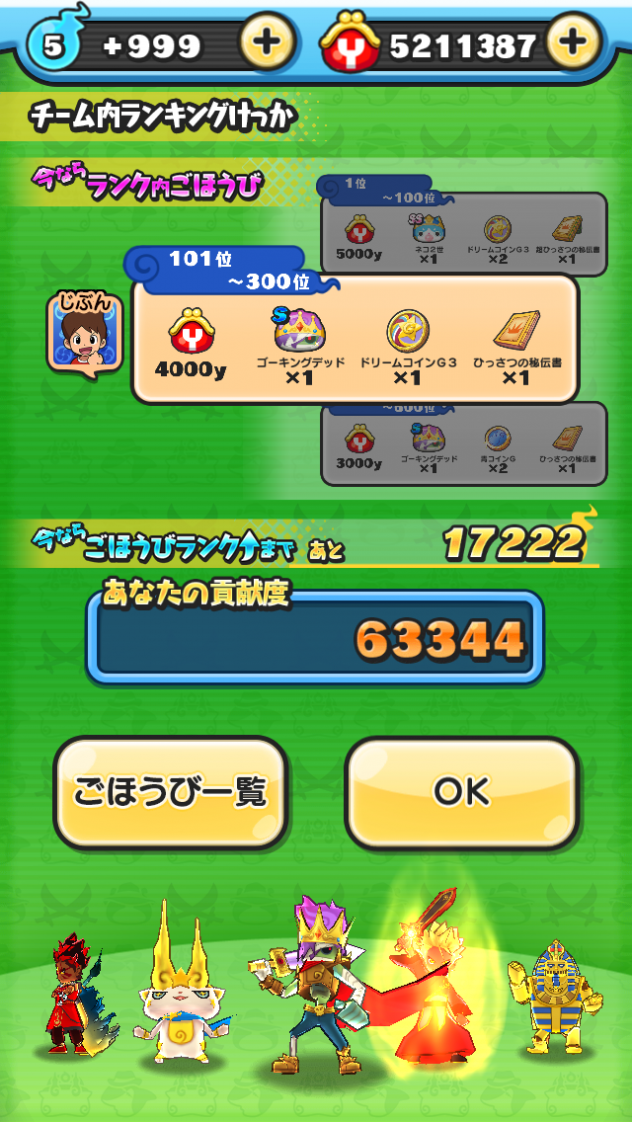The image size is (632, 1122).
Task: Tap the OK button to confirm
Action: pos(461,792)
